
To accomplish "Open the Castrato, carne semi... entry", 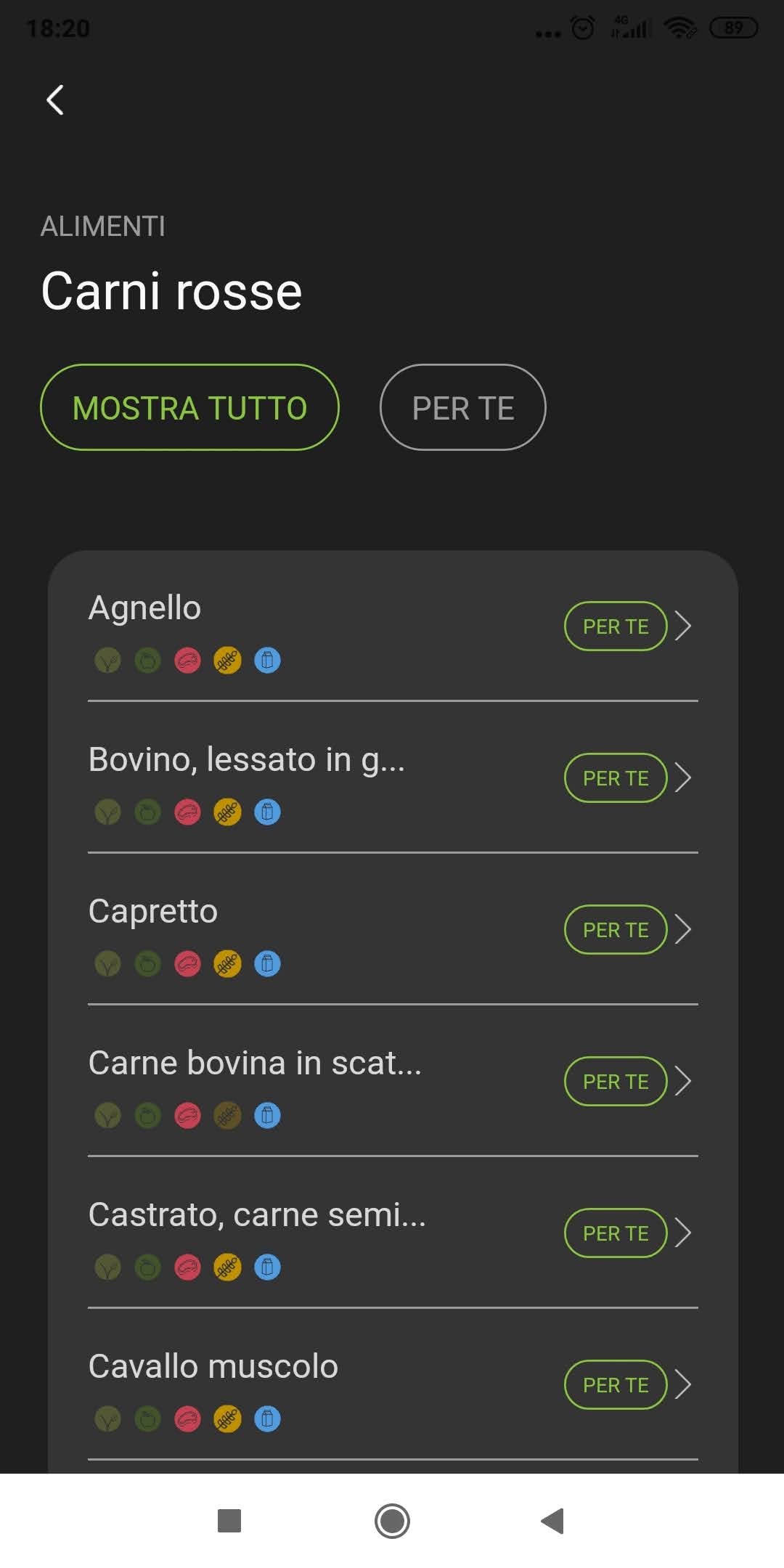I will [x=393, y=1233].
